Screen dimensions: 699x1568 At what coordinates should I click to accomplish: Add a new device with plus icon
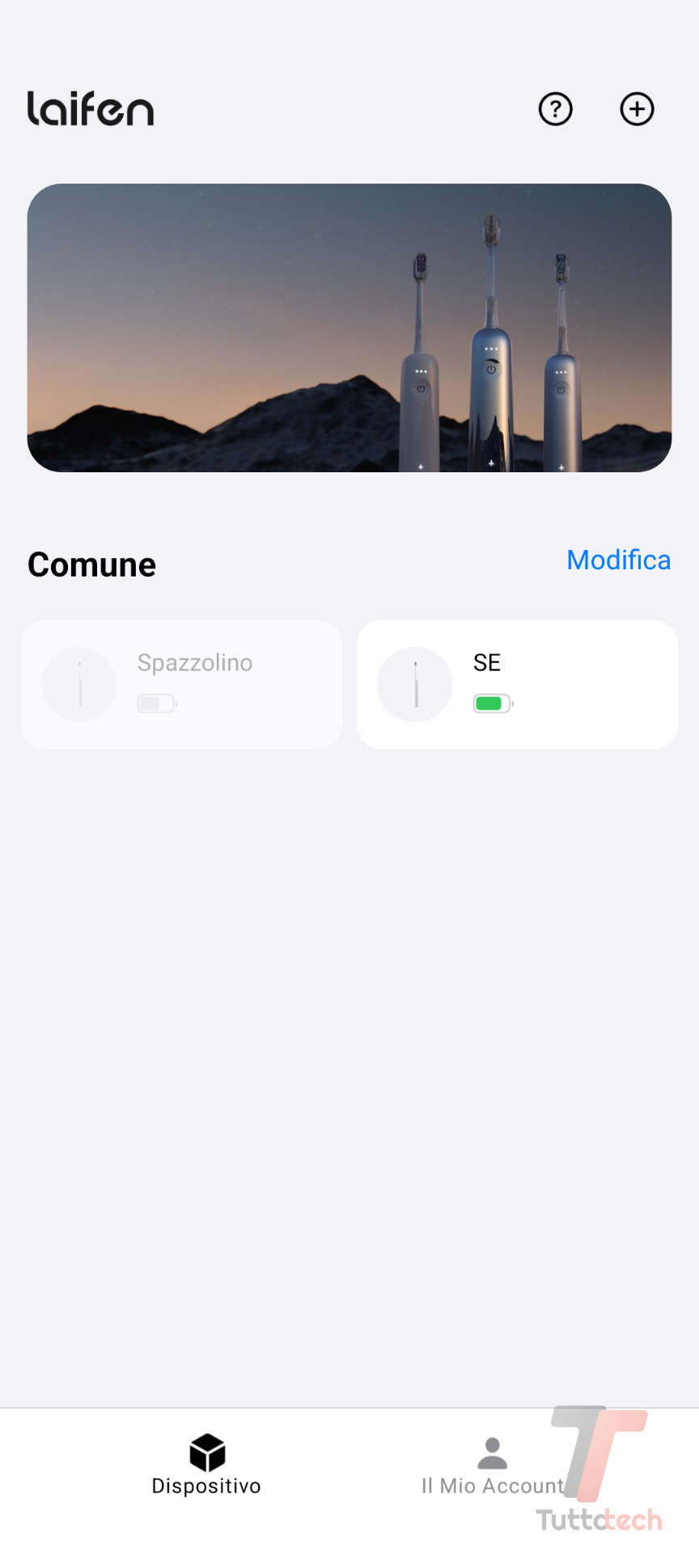click(637, 109)
